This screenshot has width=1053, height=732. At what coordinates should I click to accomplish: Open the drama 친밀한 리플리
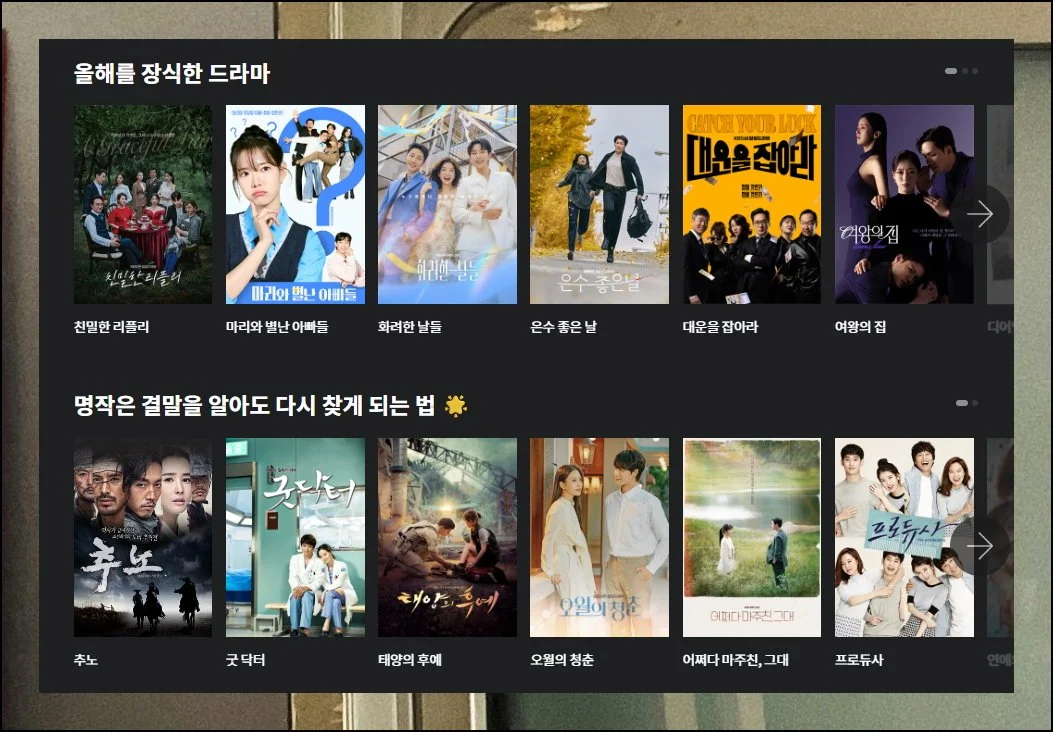click(x=143, y=205)
